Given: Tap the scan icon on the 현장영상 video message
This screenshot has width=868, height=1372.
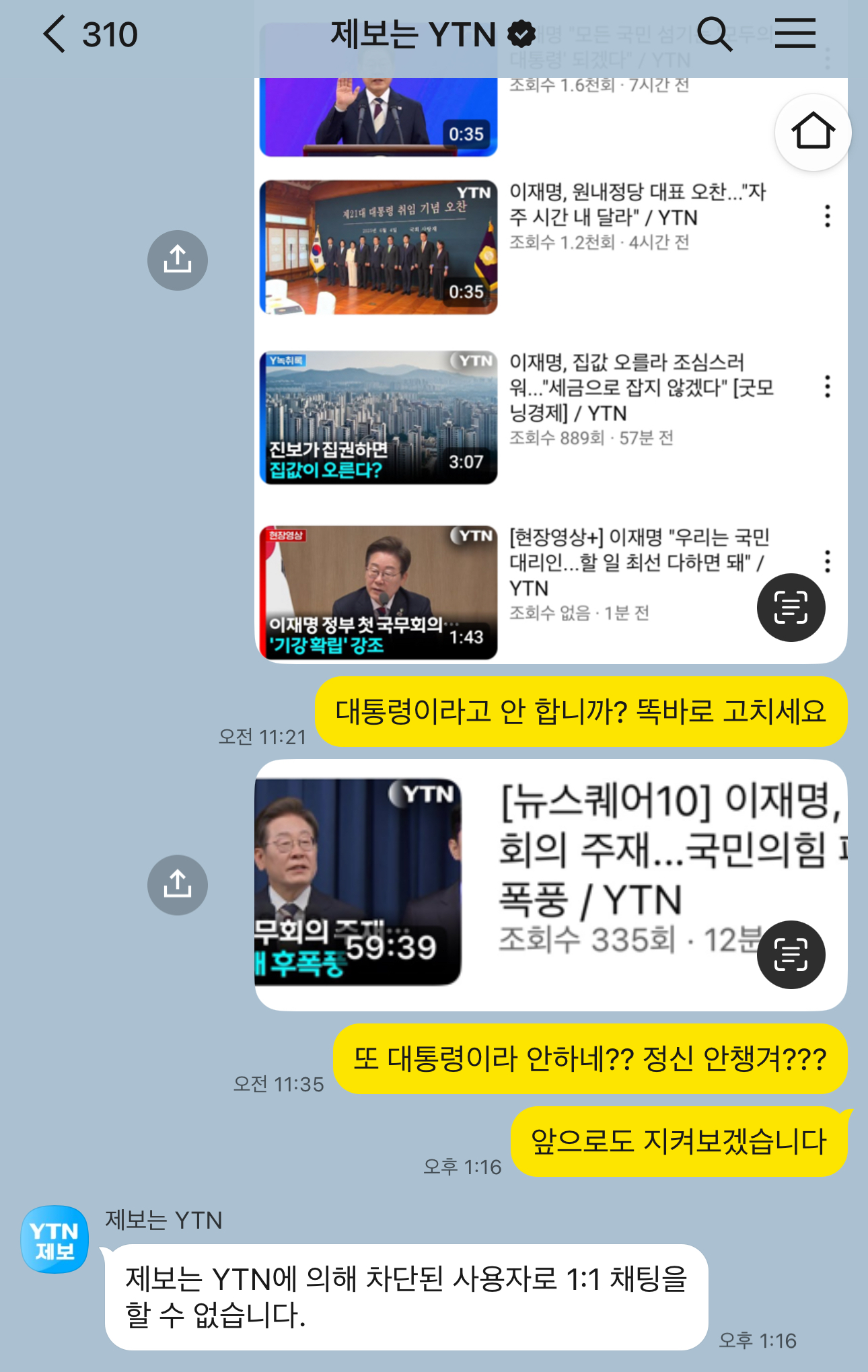Looking at the screenshot, I should click(791, 606).
